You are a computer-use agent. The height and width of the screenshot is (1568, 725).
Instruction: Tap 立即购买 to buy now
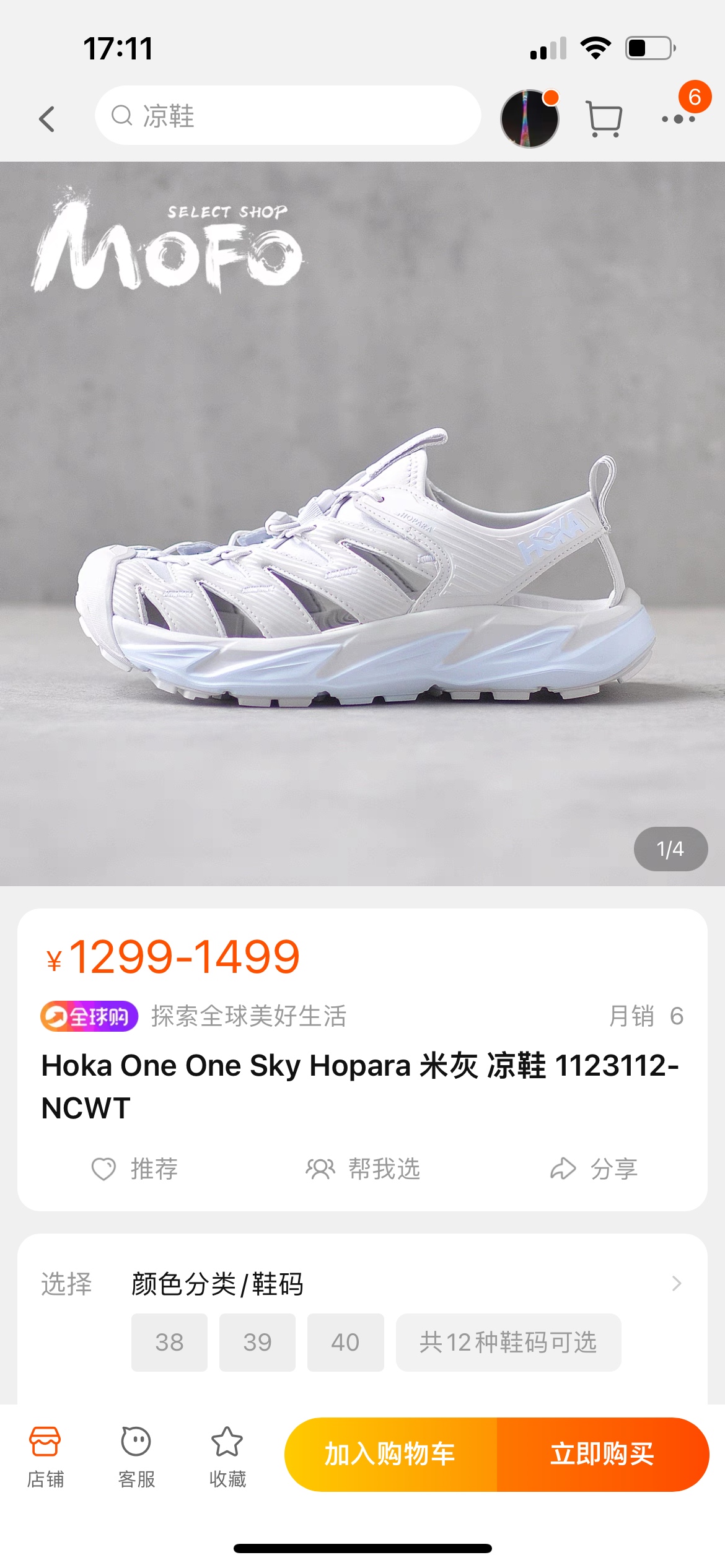(x=602, y=1454)
